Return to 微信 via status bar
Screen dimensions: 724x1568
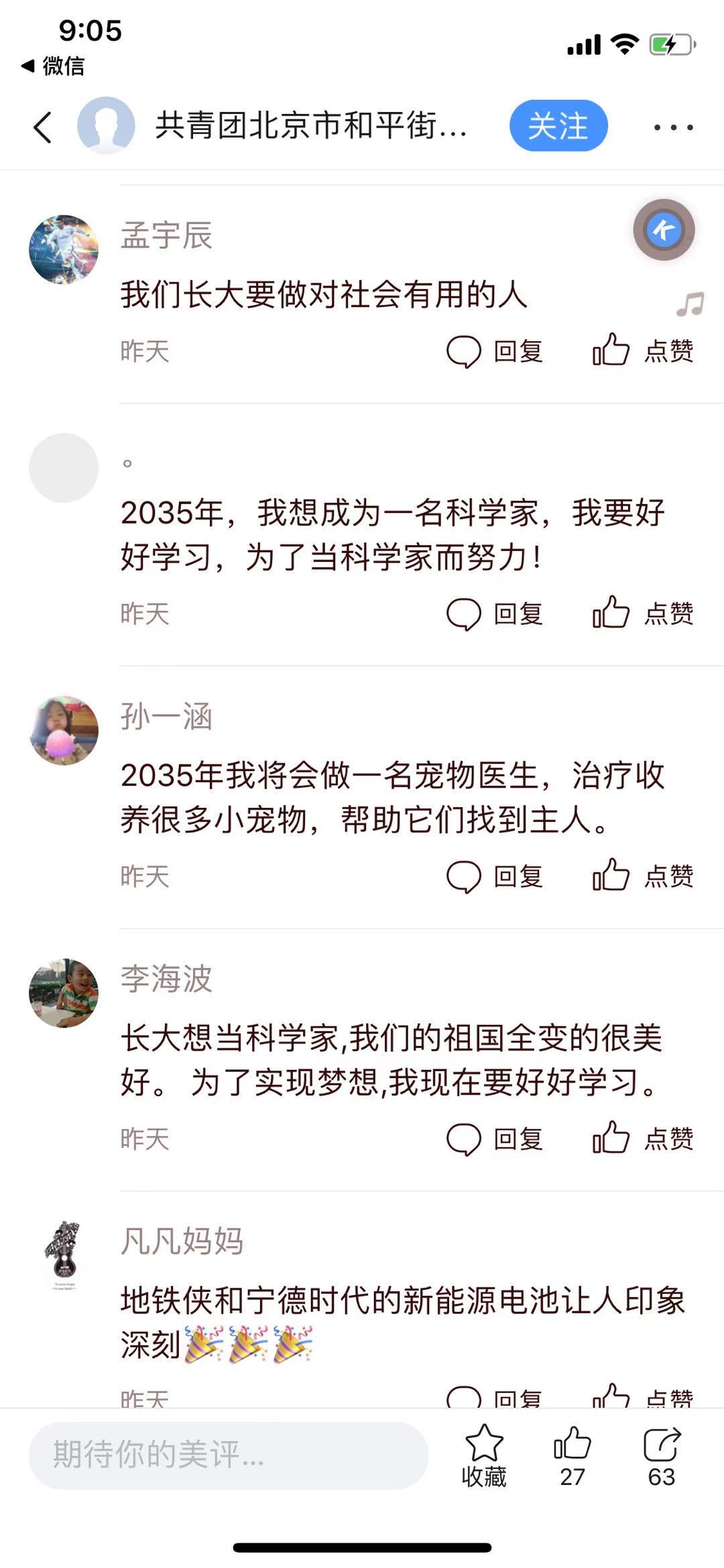tap(53, 66)
